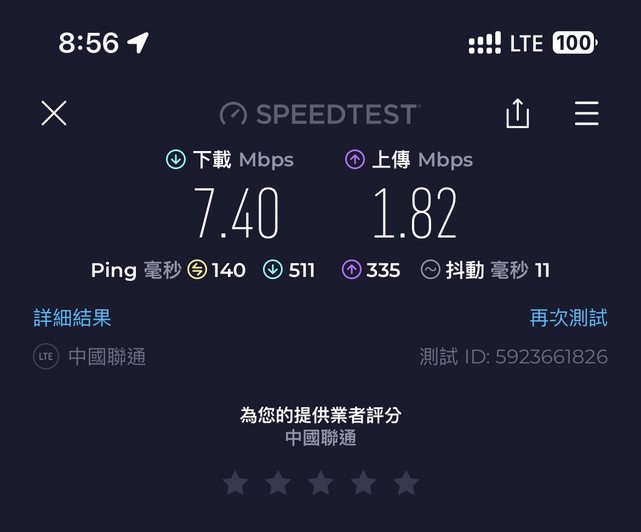
Task: Rate provider one star
Action: tap(235, 484)
